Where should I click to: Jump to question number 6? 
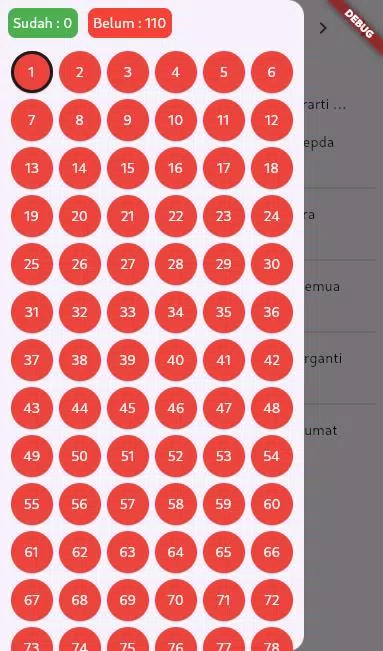coord(272,72)
